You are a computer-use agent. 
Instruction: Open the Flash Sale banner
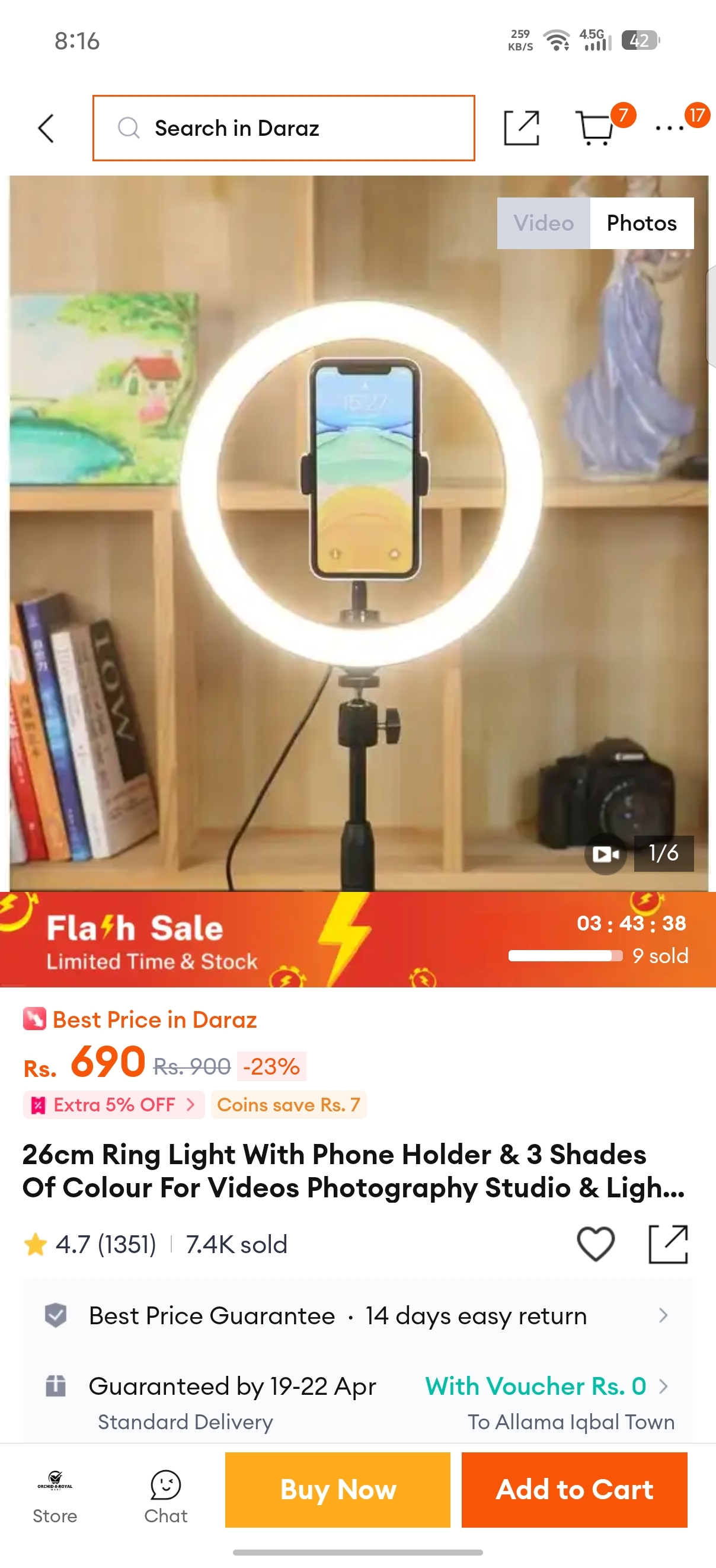pos(357,939)
